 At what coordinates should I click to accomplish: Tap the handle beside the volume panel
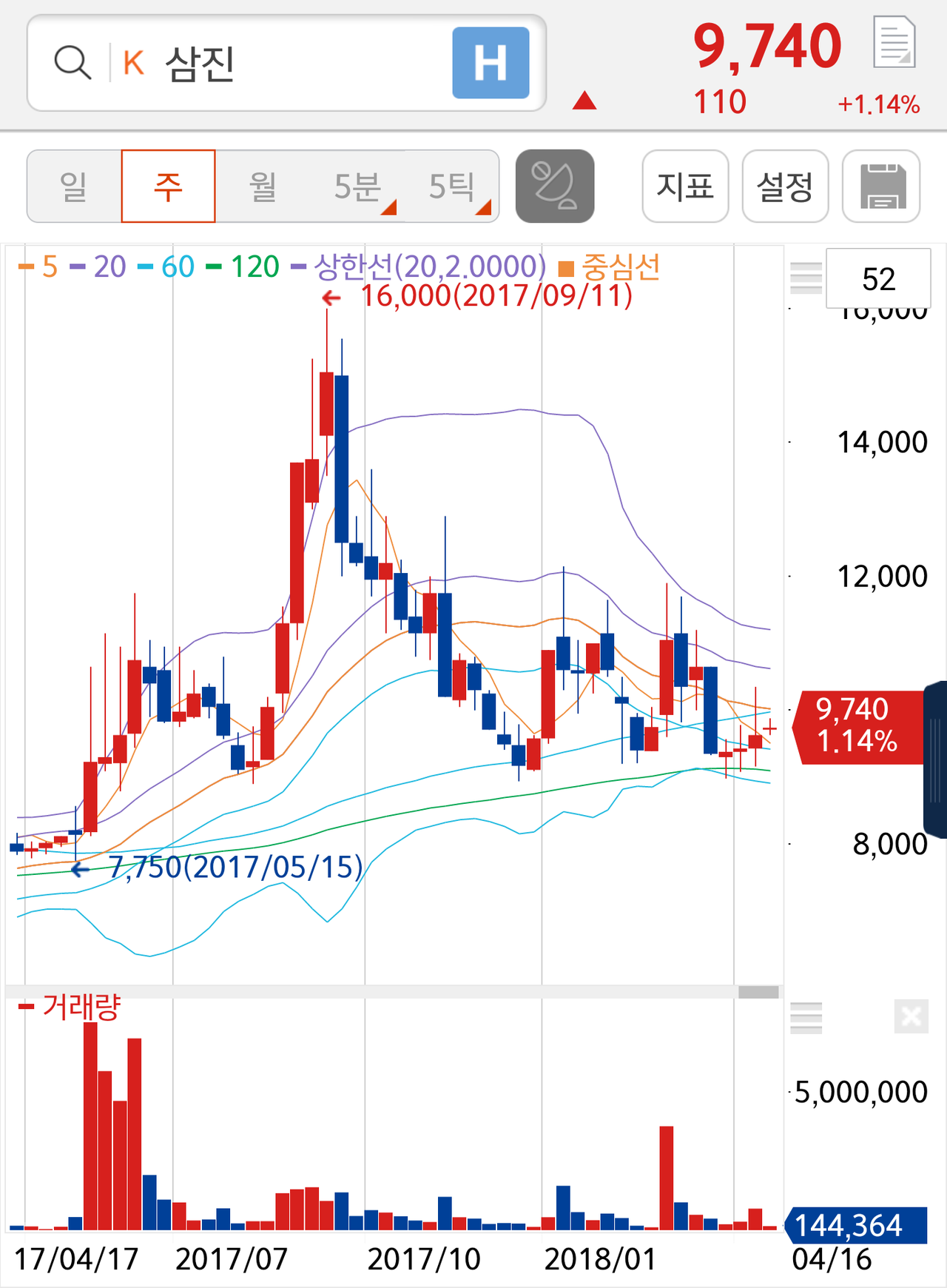point(806,1016)
